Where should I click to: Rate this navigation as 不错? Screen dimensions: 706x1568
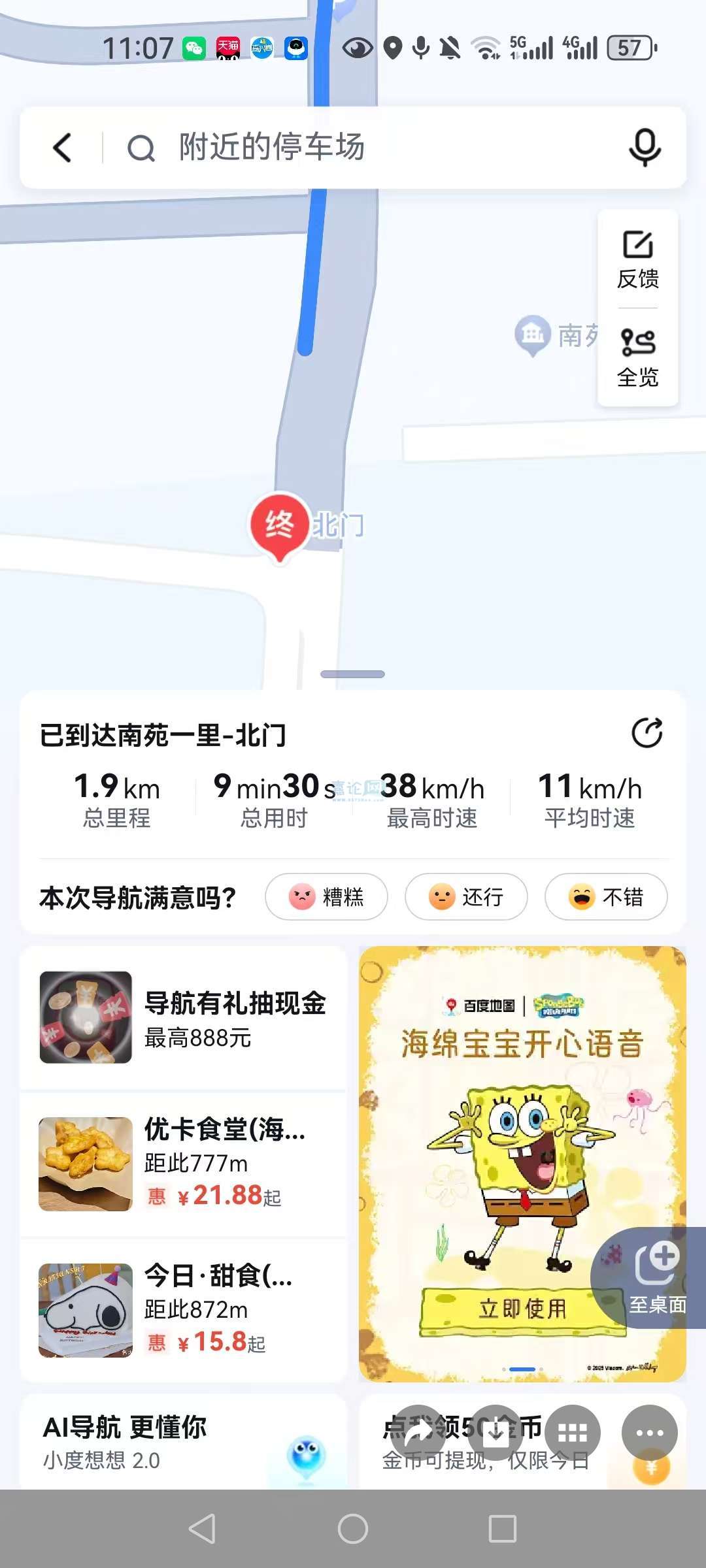[606, 896]
